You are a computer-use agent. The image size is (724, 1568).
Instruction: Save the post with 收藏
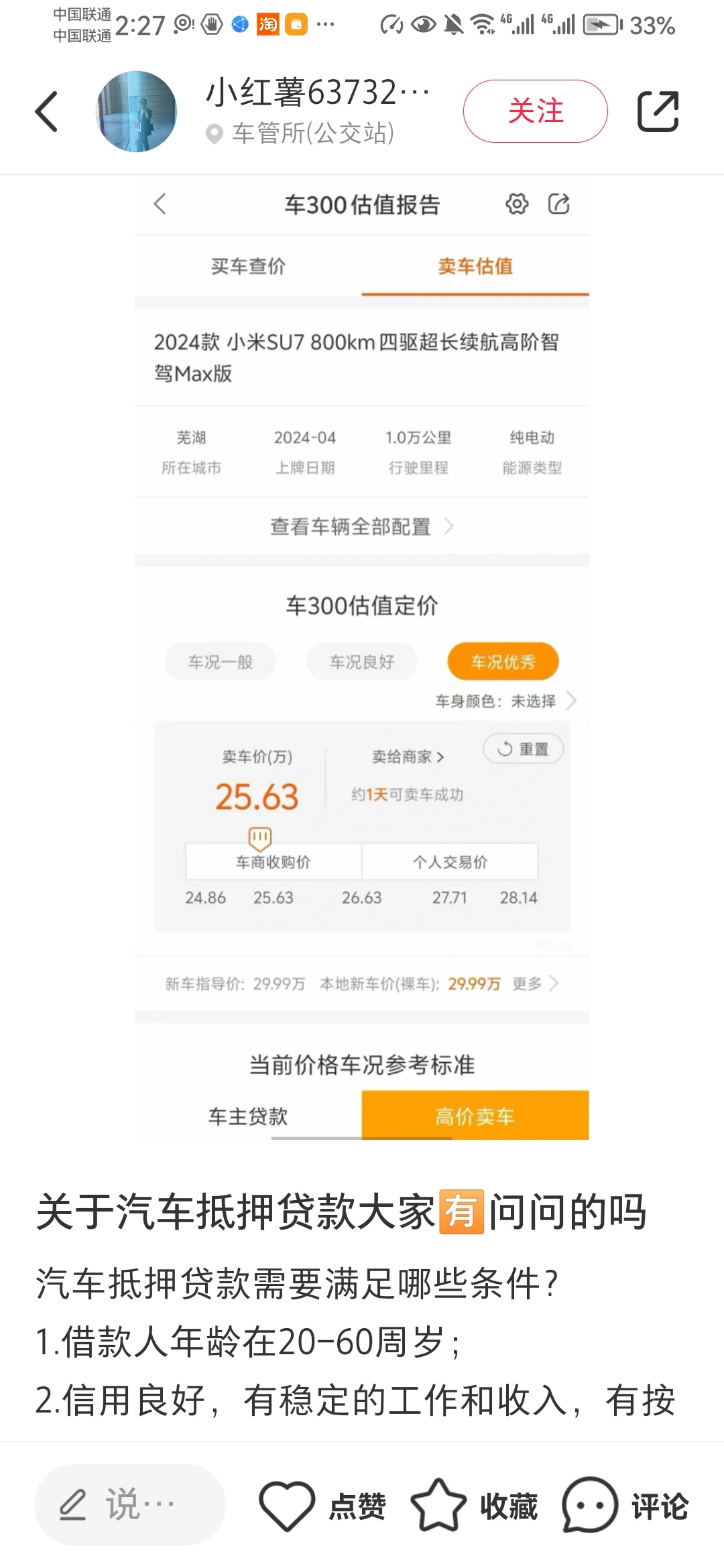point(475,1505)
